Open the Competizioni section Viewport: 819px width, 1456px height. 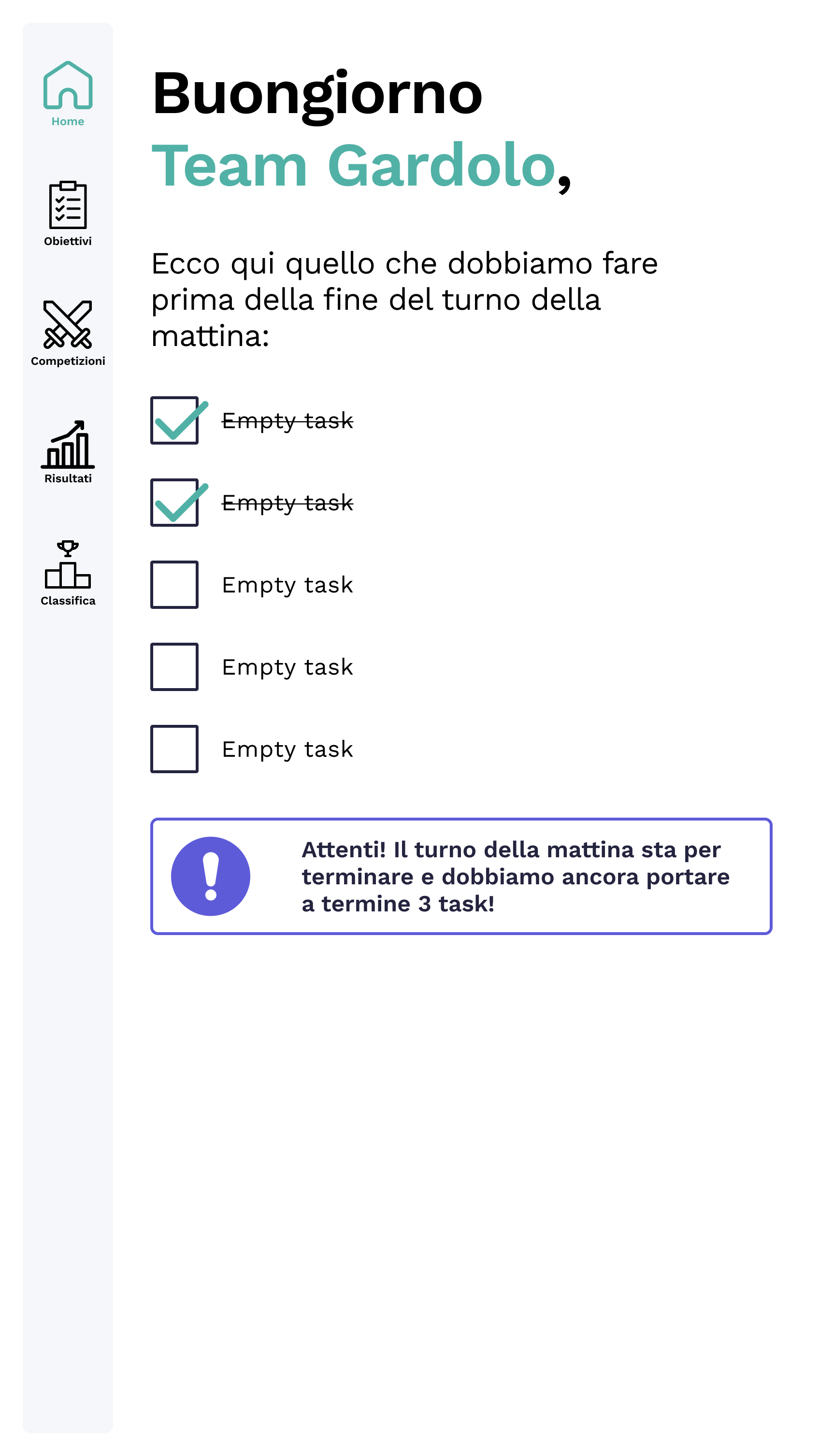tap(68, 333)
